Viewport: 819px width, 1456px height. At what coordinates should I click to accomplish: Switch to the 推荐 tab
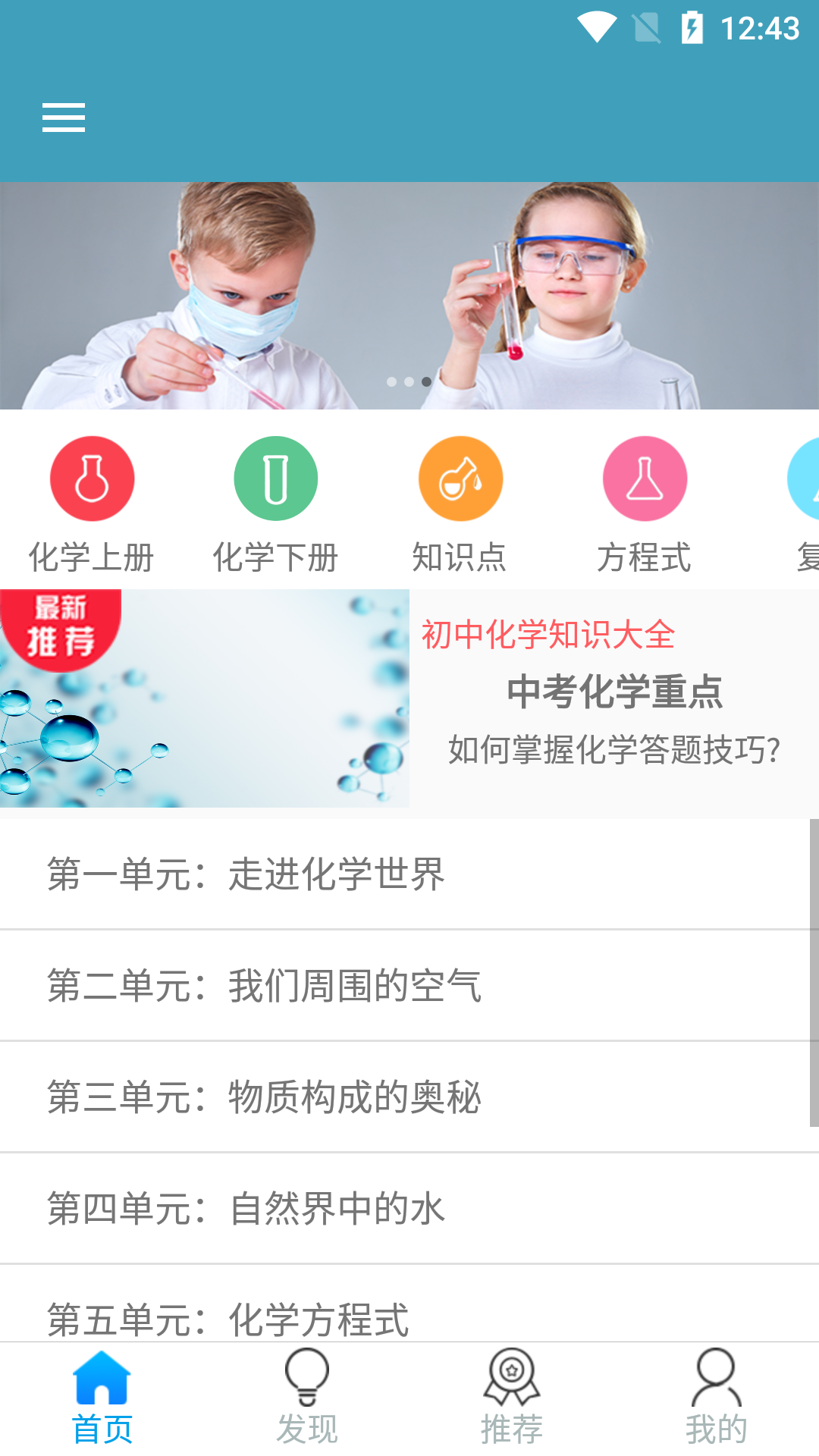(512, 1399)
